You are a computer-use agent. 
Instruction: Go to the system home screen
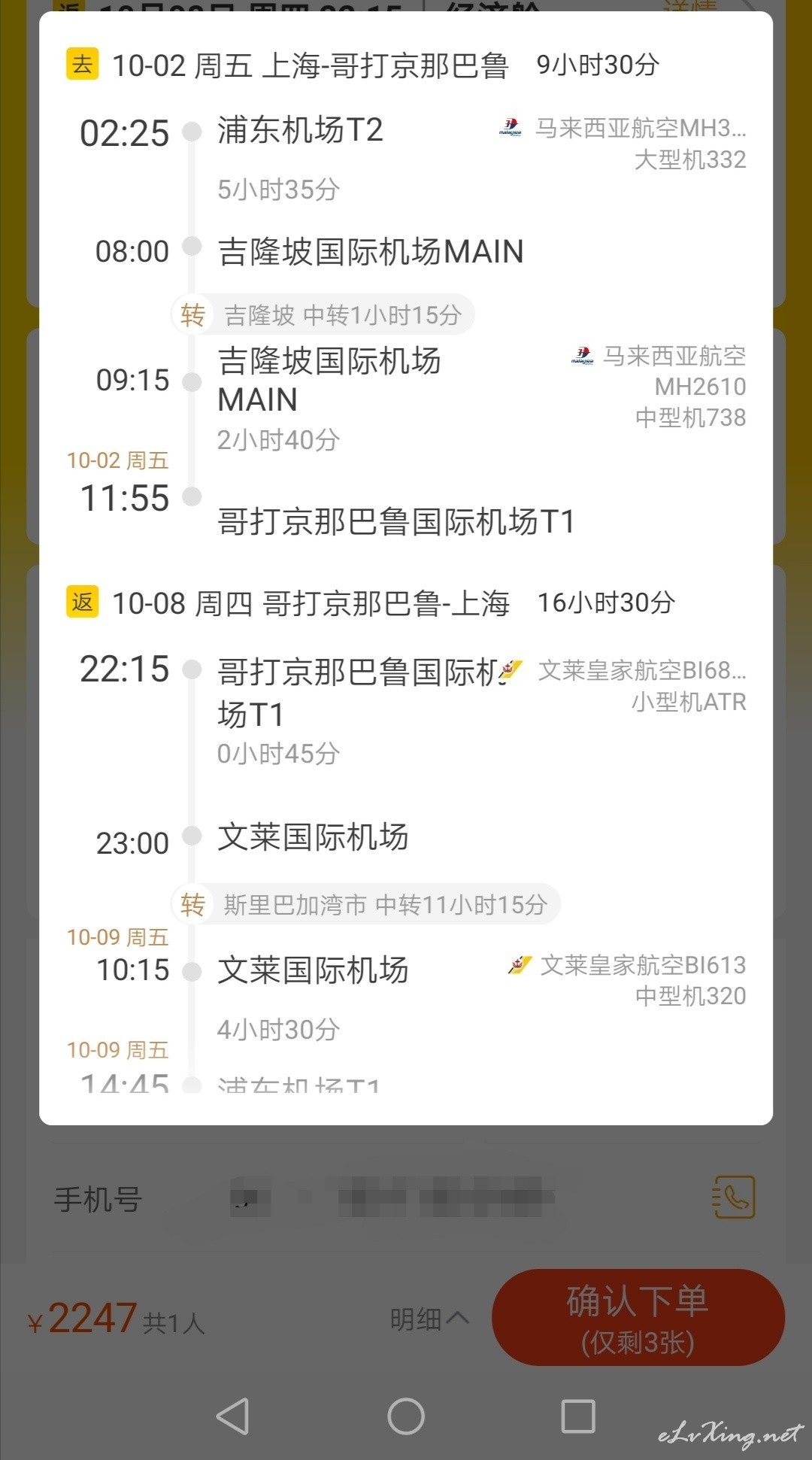click(406, 1416)
